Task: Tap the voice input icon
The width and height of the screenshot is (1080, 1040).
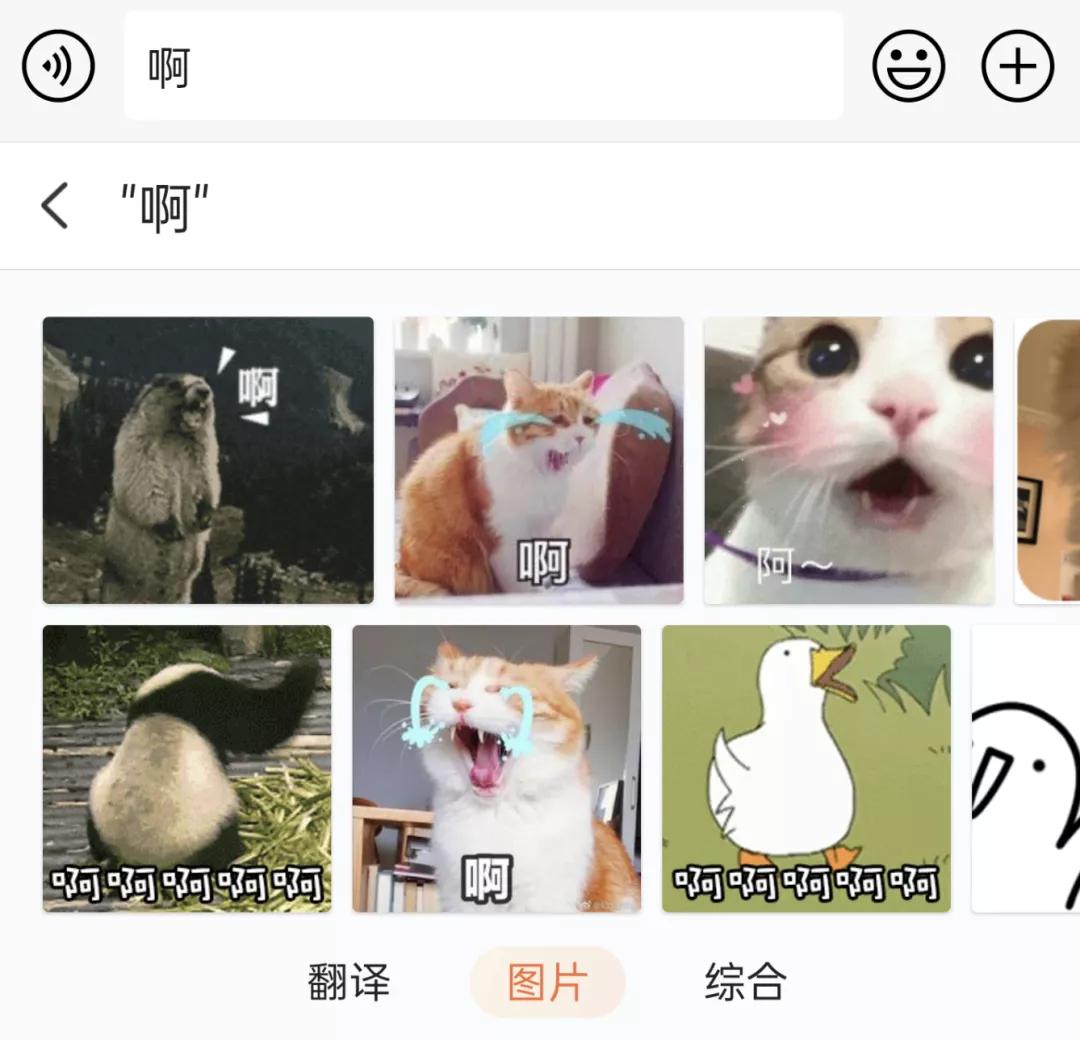Action: coord(58,66)
